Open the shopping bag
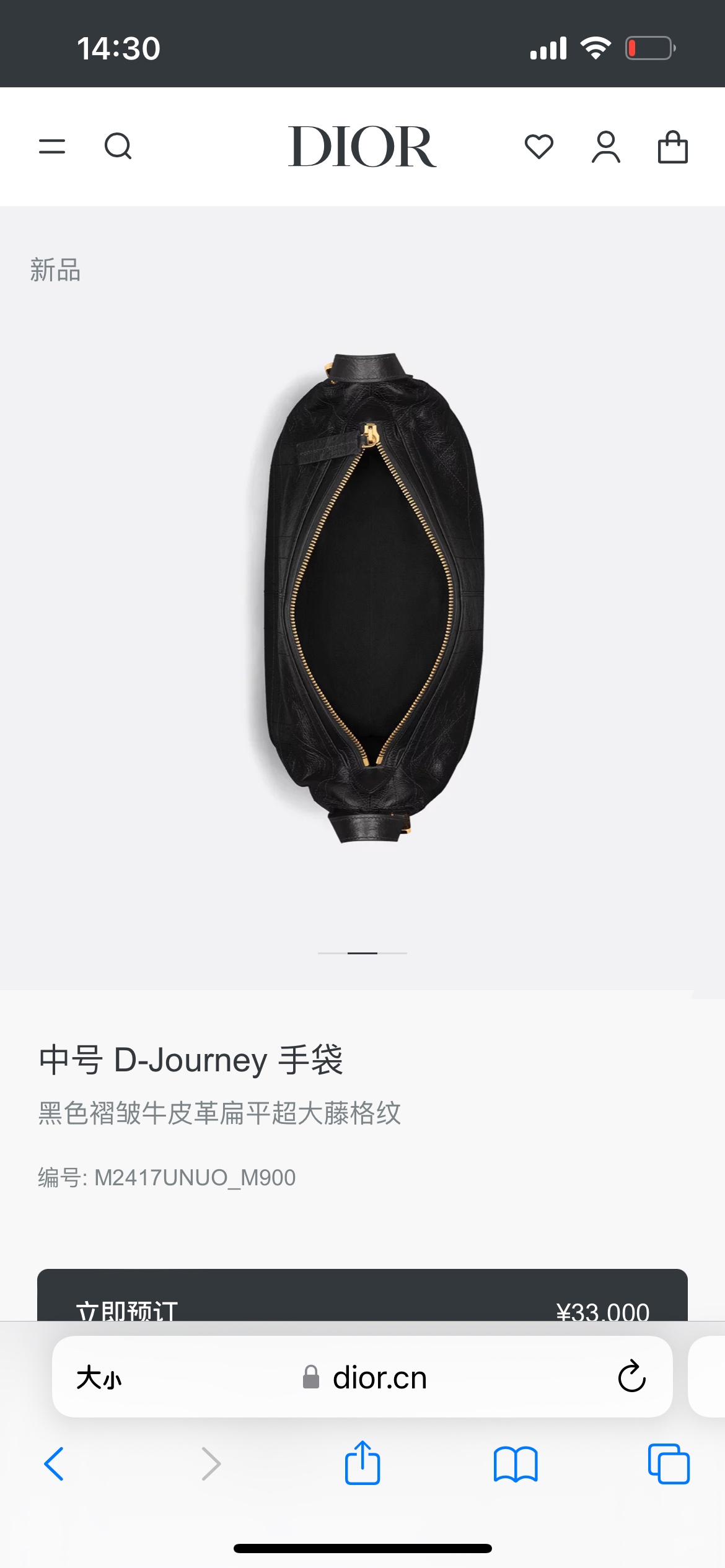Screen dimensions: 725x1568 (x=672, y=147)
